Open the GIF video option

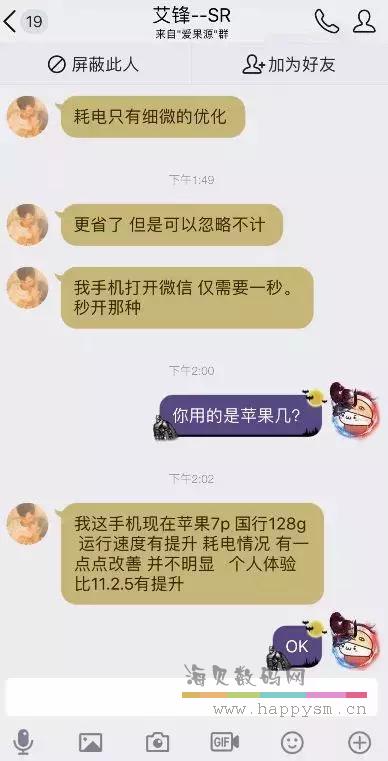[x=224, y=742]
